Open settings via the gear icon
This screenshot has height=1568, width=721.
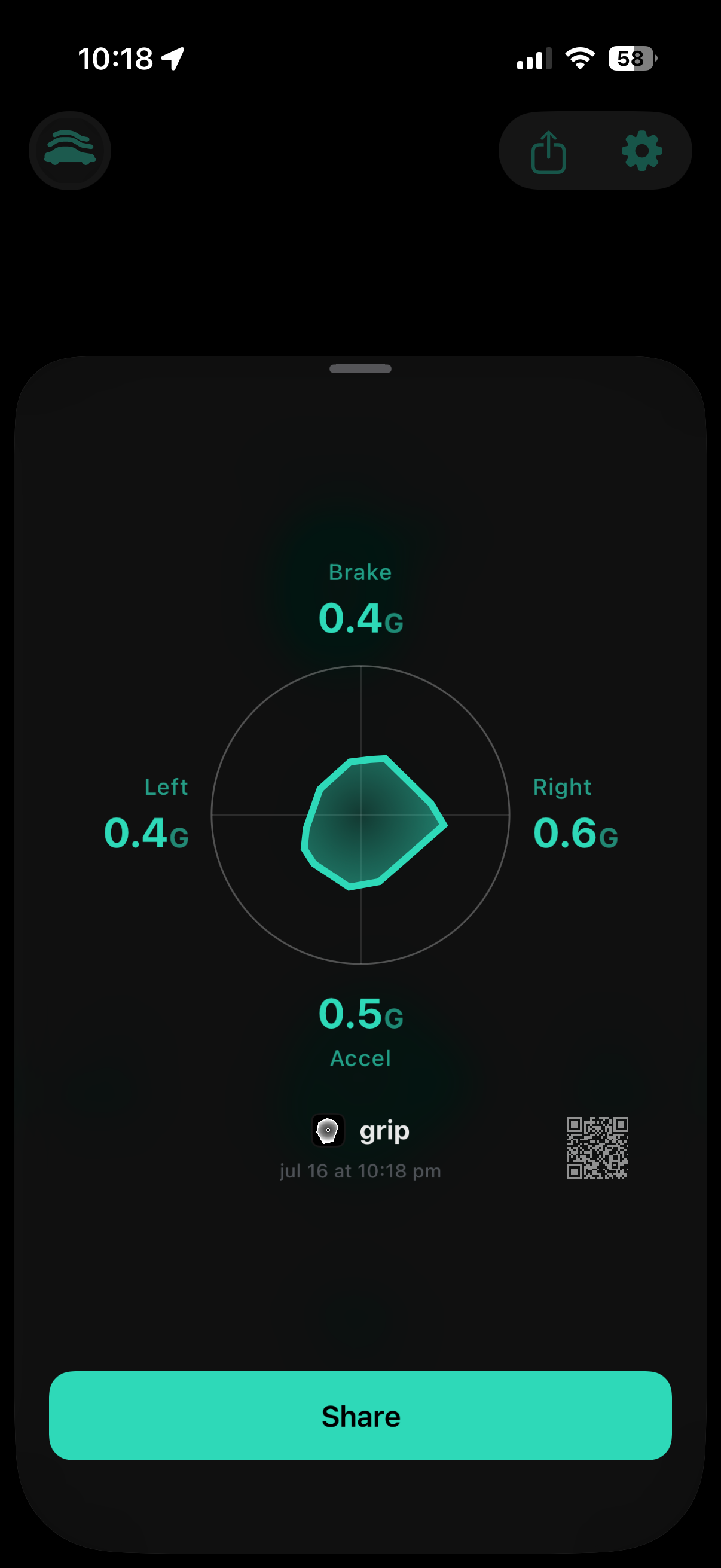click(642, 151)
